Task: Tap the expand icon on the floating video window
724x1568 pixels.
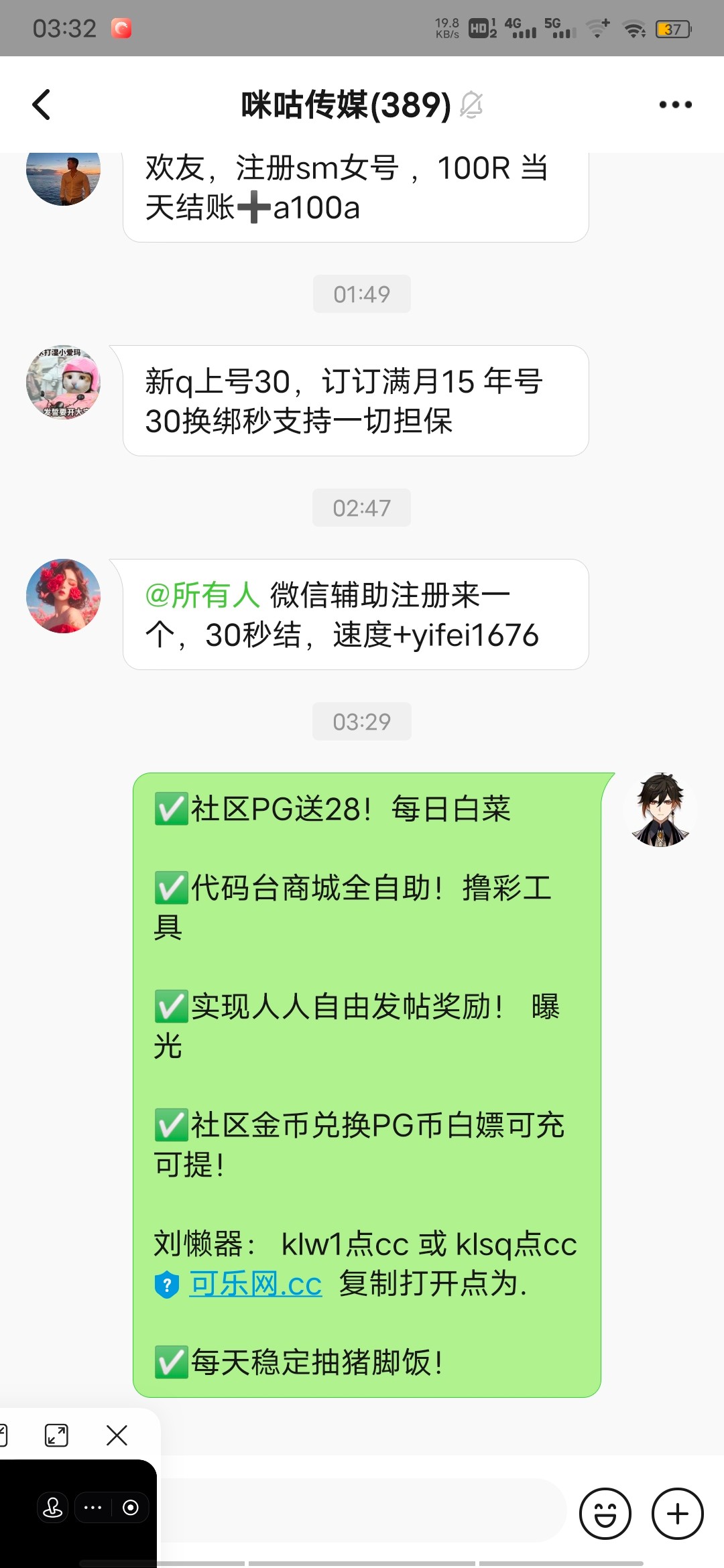Action: point(57,1435)
